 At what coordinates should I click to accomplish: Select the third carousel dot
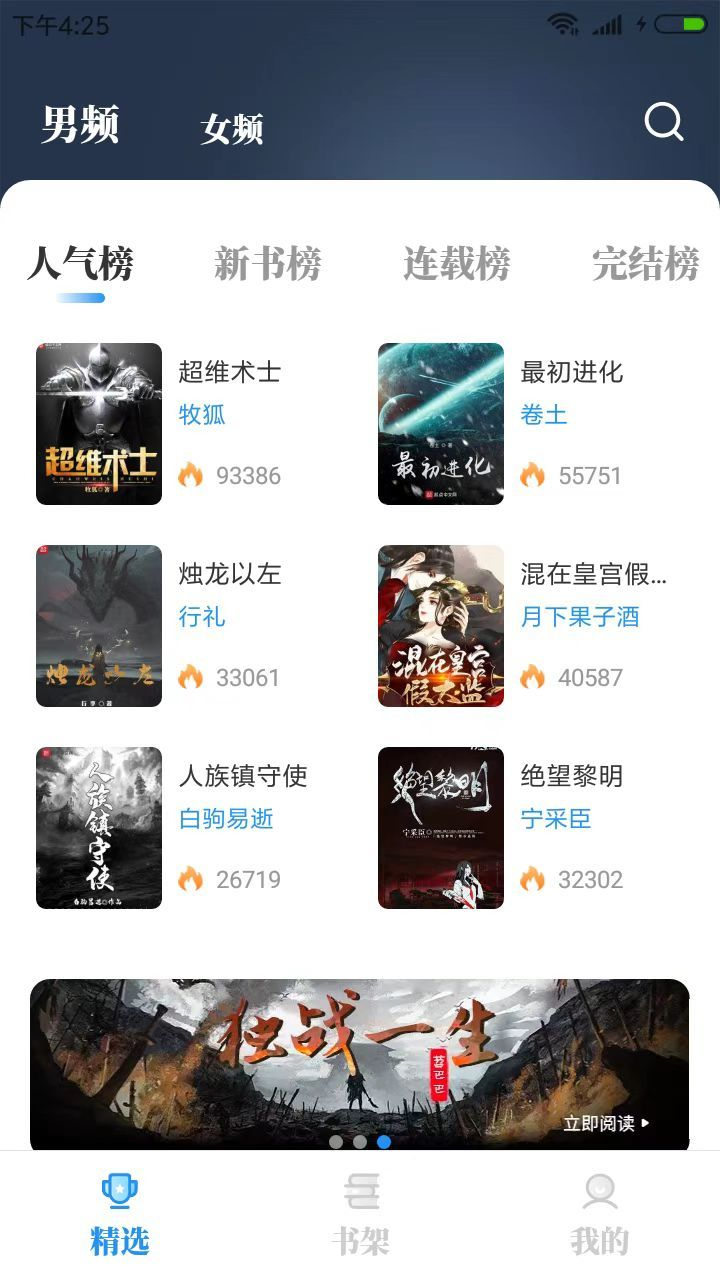click(x=383, y=1142)
